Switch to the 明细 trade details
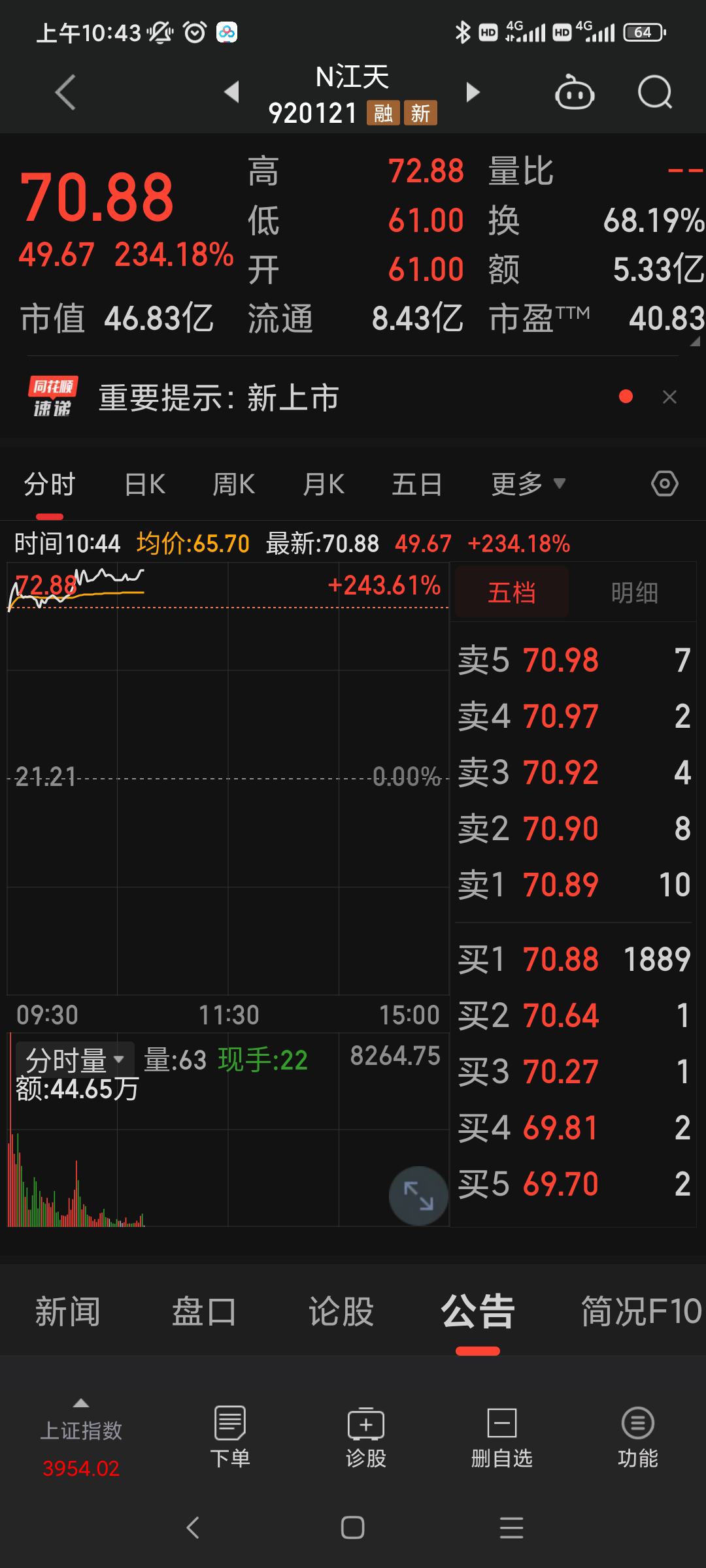 634,593
